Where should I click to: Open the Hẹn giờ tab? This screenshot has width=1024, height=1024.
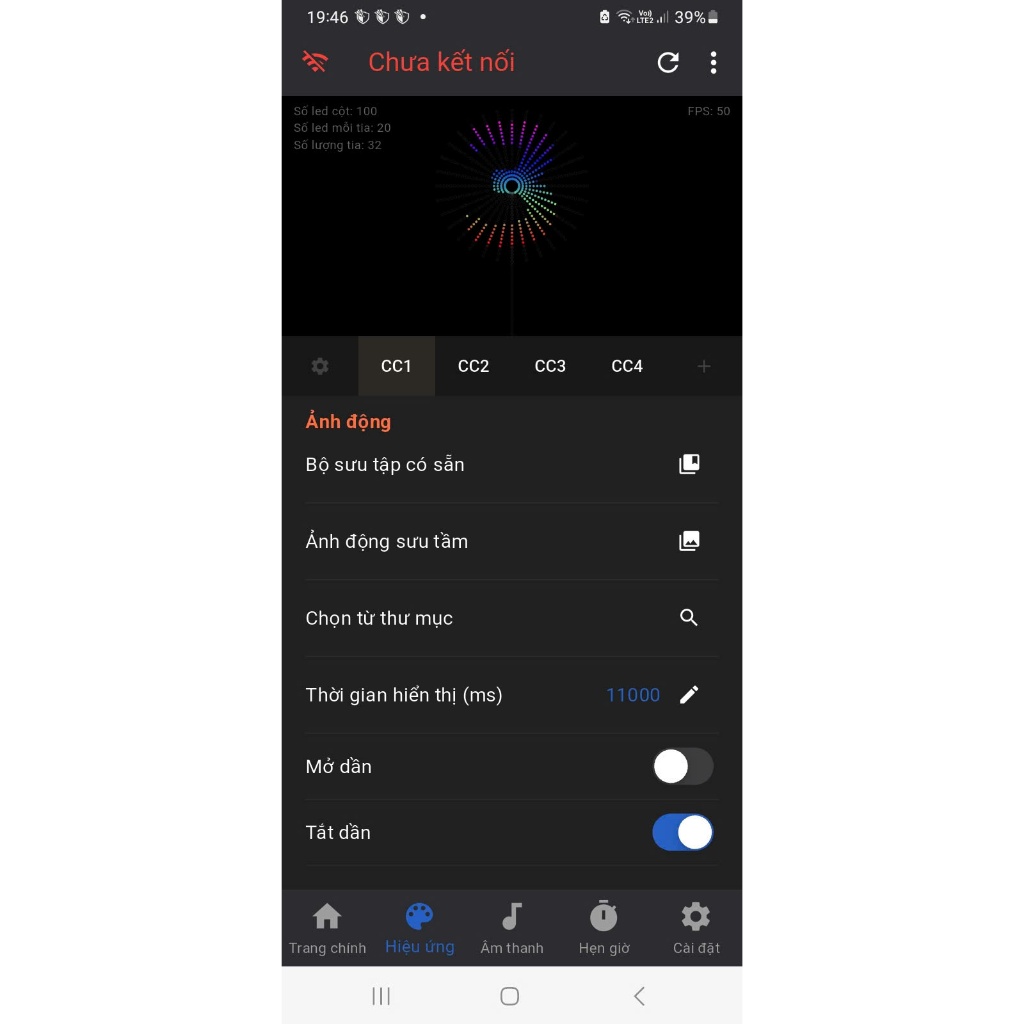604,928
